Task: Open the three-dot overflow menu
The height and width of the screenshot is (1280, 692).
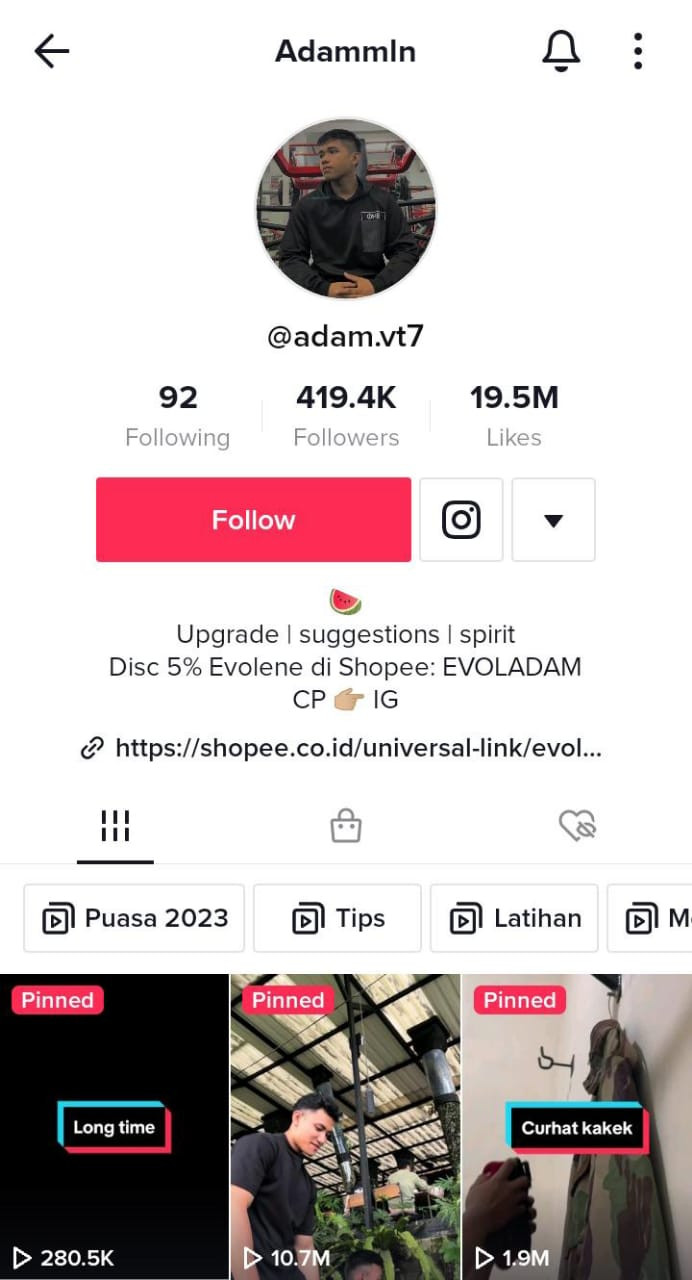Action: [x=638, y=51]
